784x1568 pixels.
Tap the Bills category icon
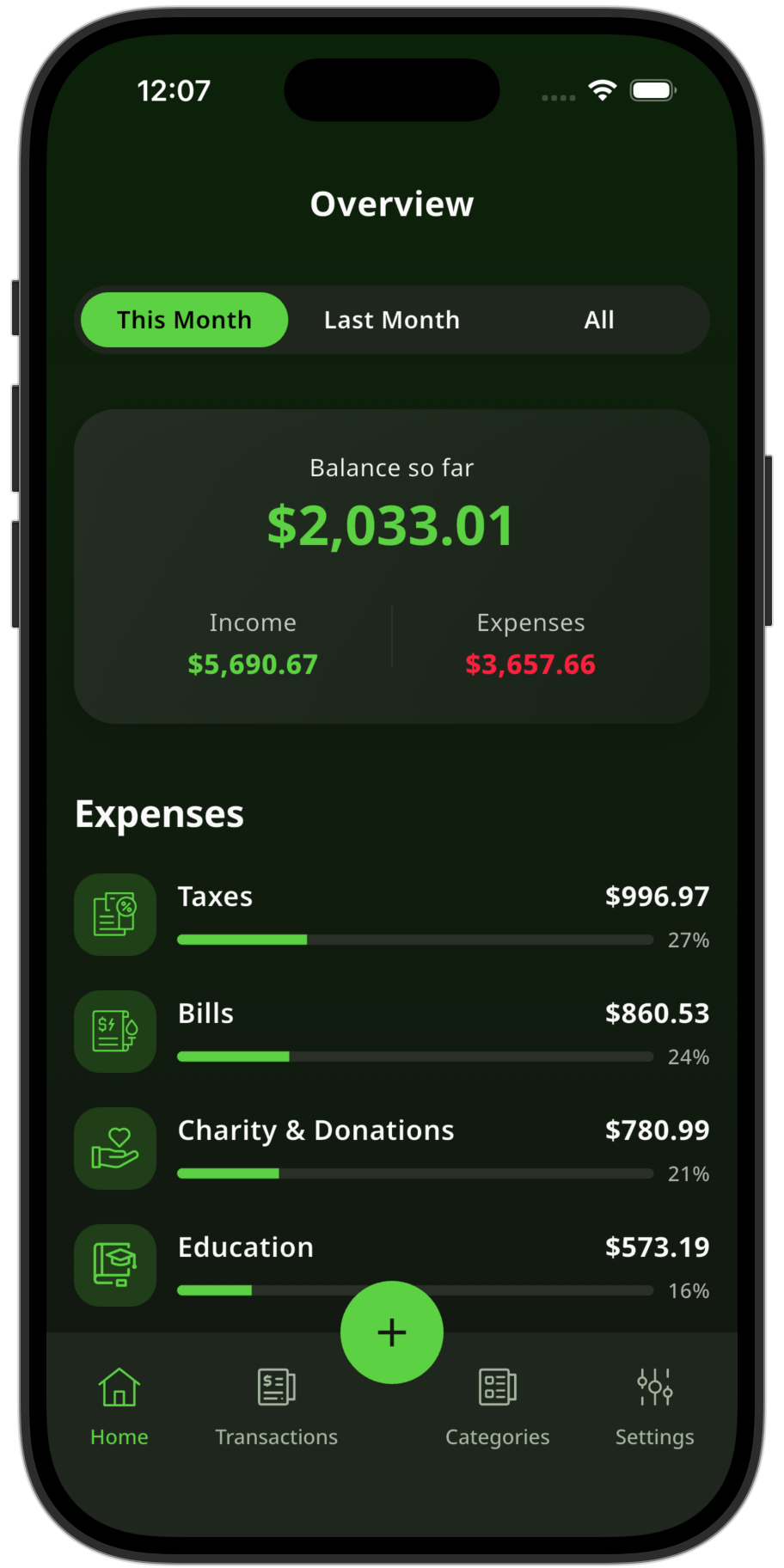pos(115,1031)
